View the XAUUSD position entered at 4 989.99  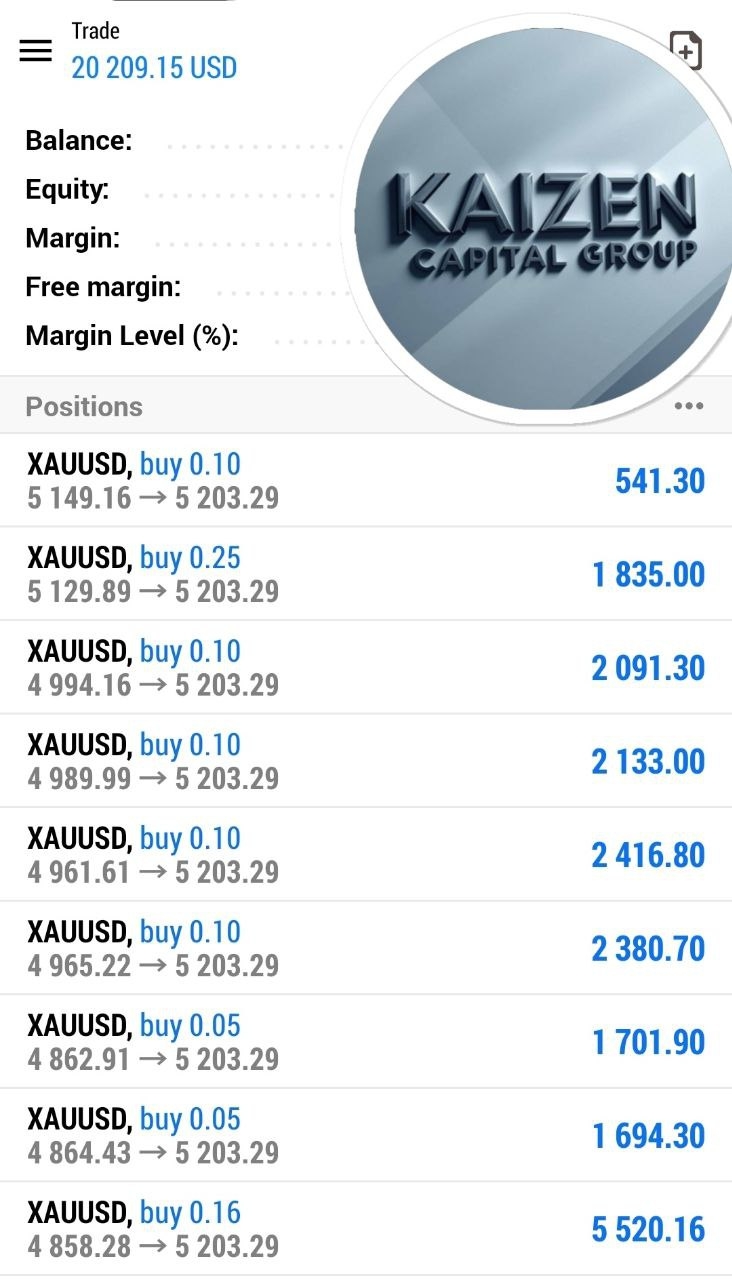click(x=366, y=761)
